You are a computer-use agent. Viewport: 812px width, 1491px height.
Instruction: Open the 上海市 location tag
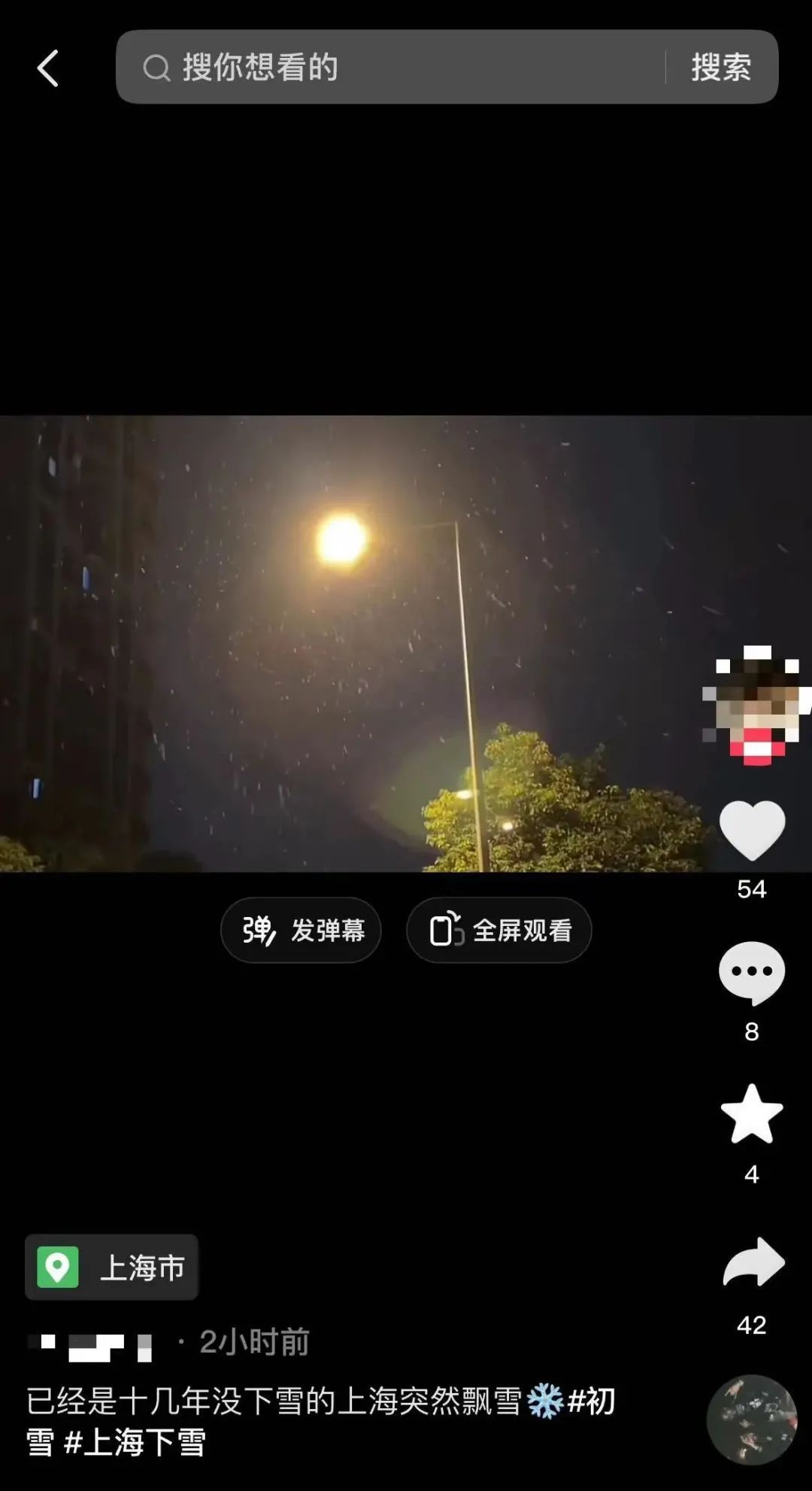click(112, 1268)
